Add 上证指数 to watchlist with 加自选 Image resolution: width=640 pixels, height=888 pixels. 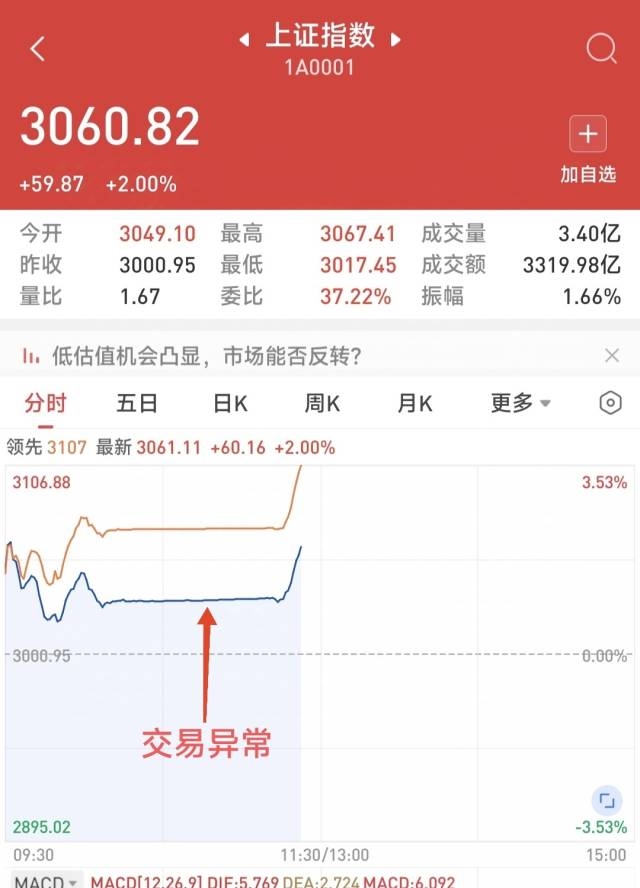[588, 150]
